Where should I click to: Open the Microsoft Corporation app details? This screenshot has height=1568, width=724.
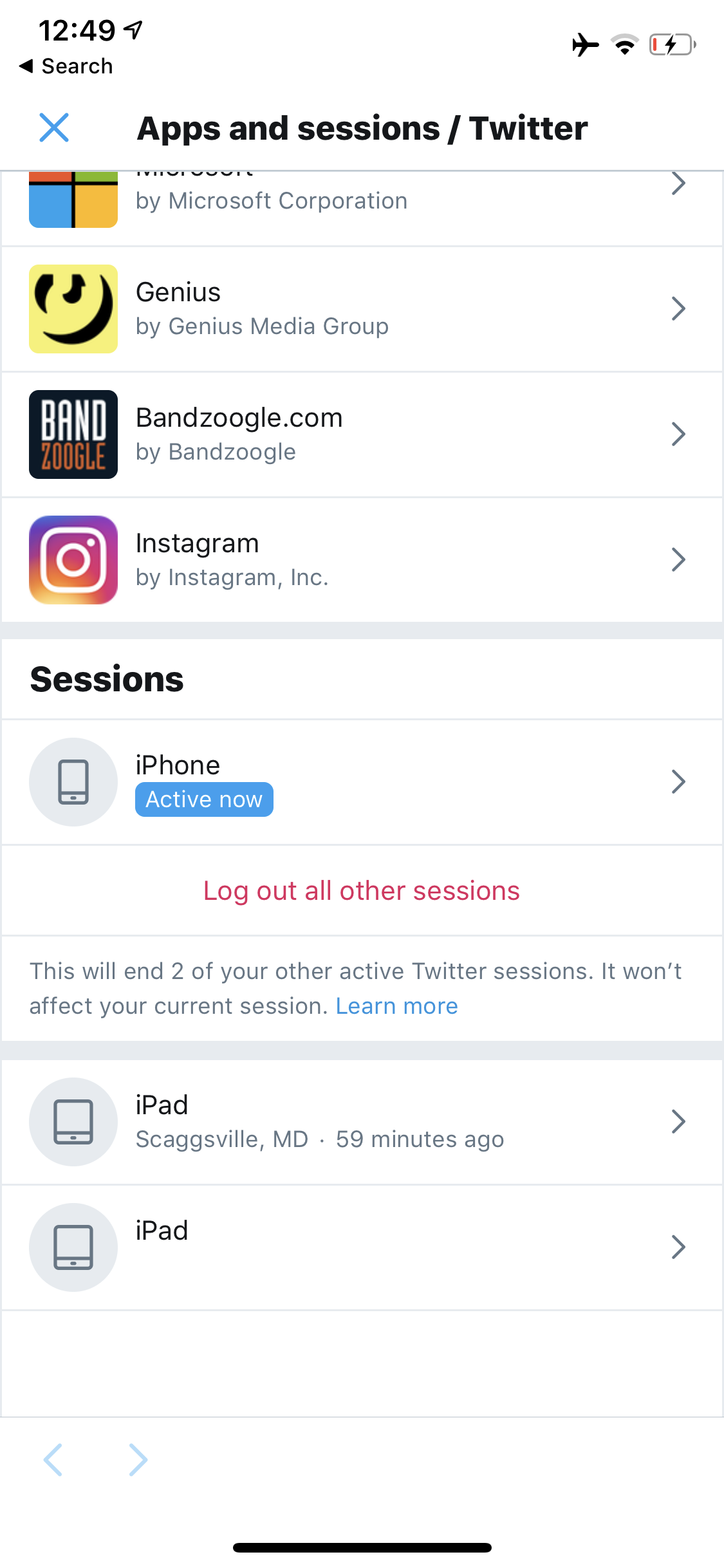tap(360, 201)
